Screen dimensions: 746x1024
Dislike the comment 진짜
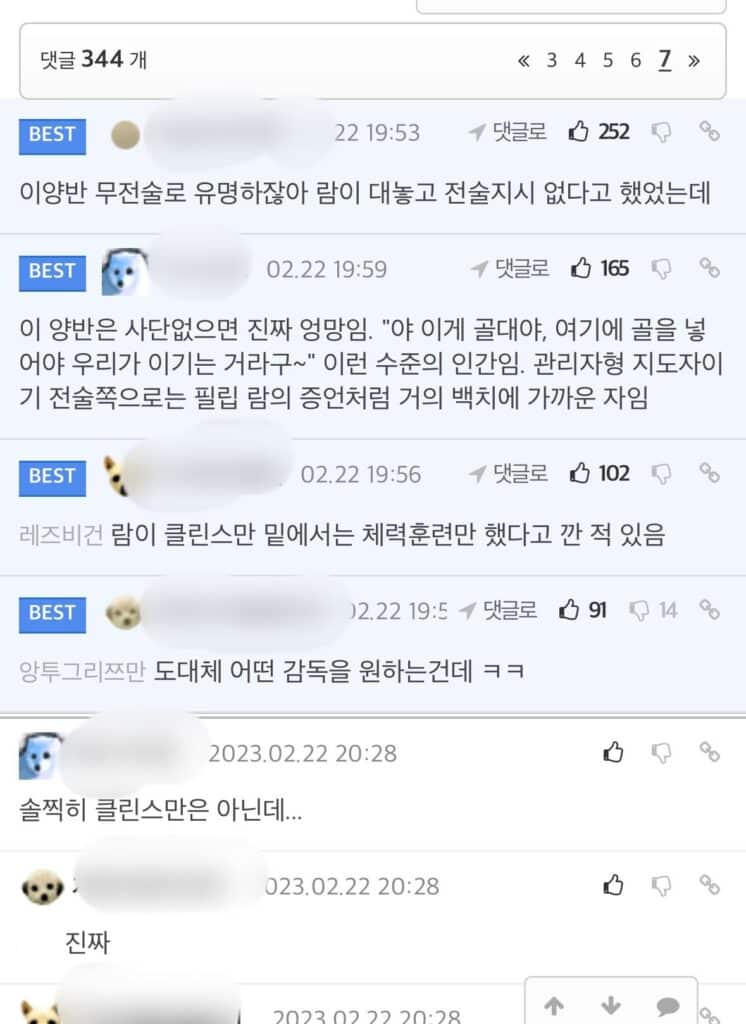(661, 885)
